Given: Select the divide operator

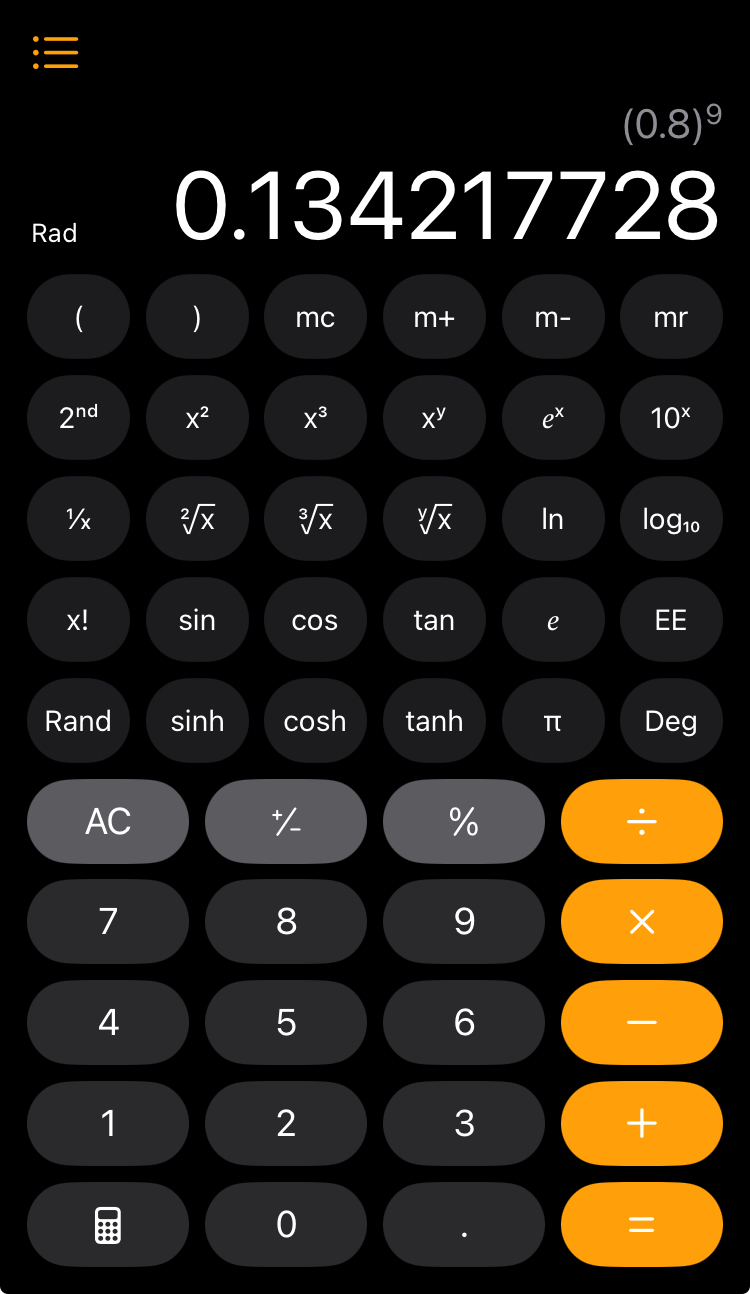Looking at the screenshot, I should point(642,821).
